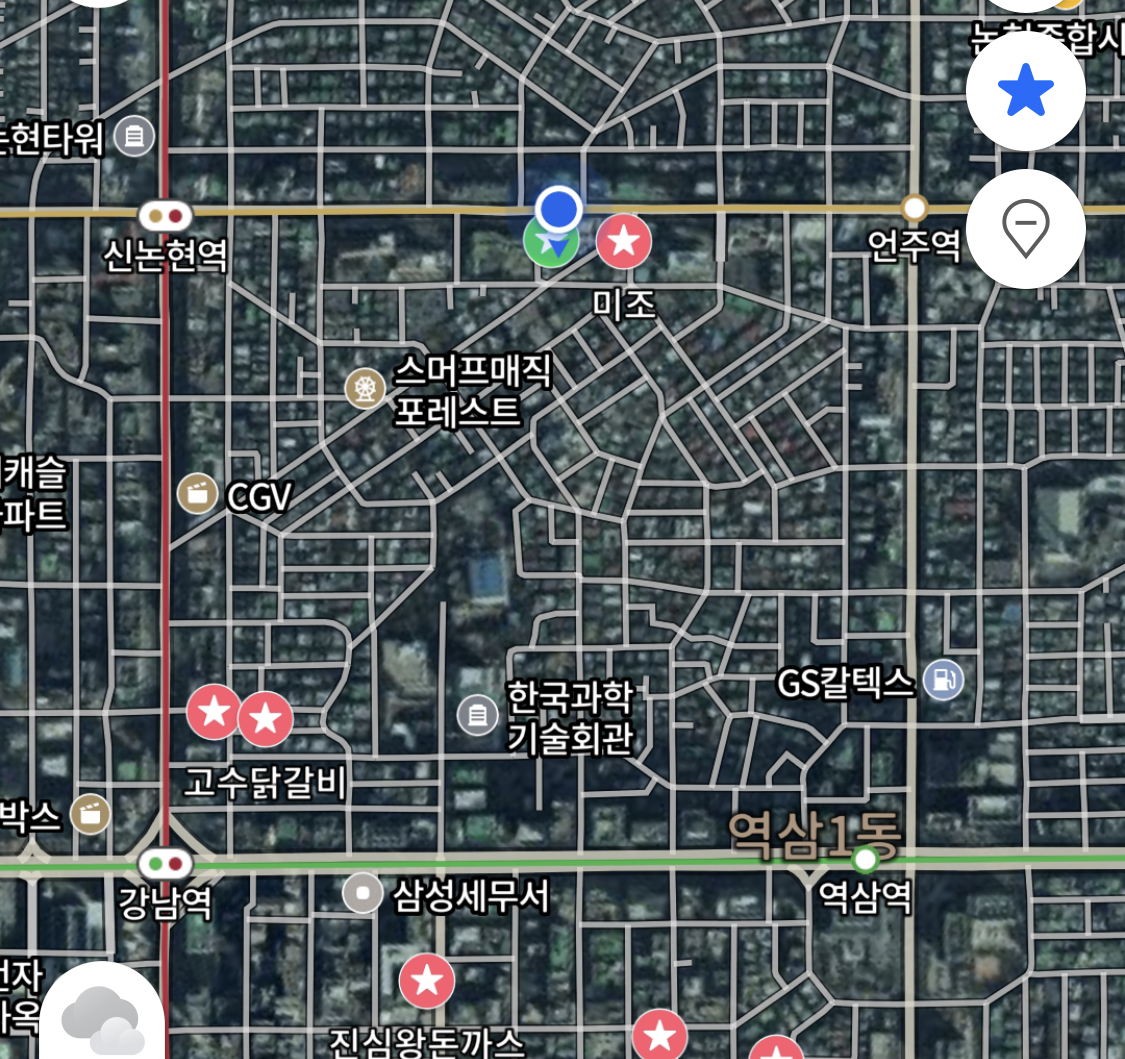Open the 삼성세무서 place marker
This screenshot has height=1059, width=1125.
pyautogui.click(x=363, y=893)
